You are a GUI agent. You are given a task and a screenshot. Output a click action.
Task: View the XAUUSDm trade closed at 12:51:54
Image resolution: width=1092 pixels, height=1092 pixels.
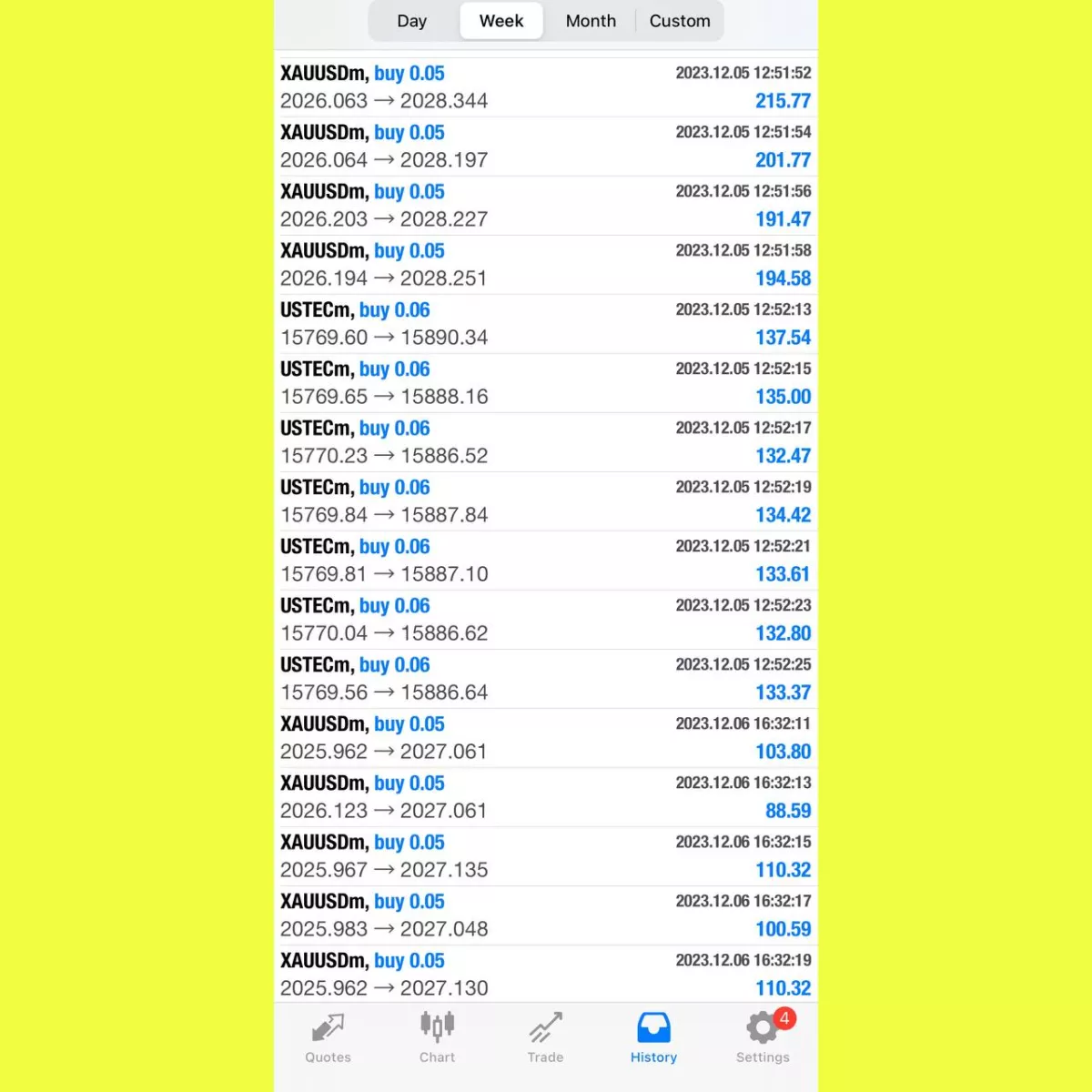(545, 147)
